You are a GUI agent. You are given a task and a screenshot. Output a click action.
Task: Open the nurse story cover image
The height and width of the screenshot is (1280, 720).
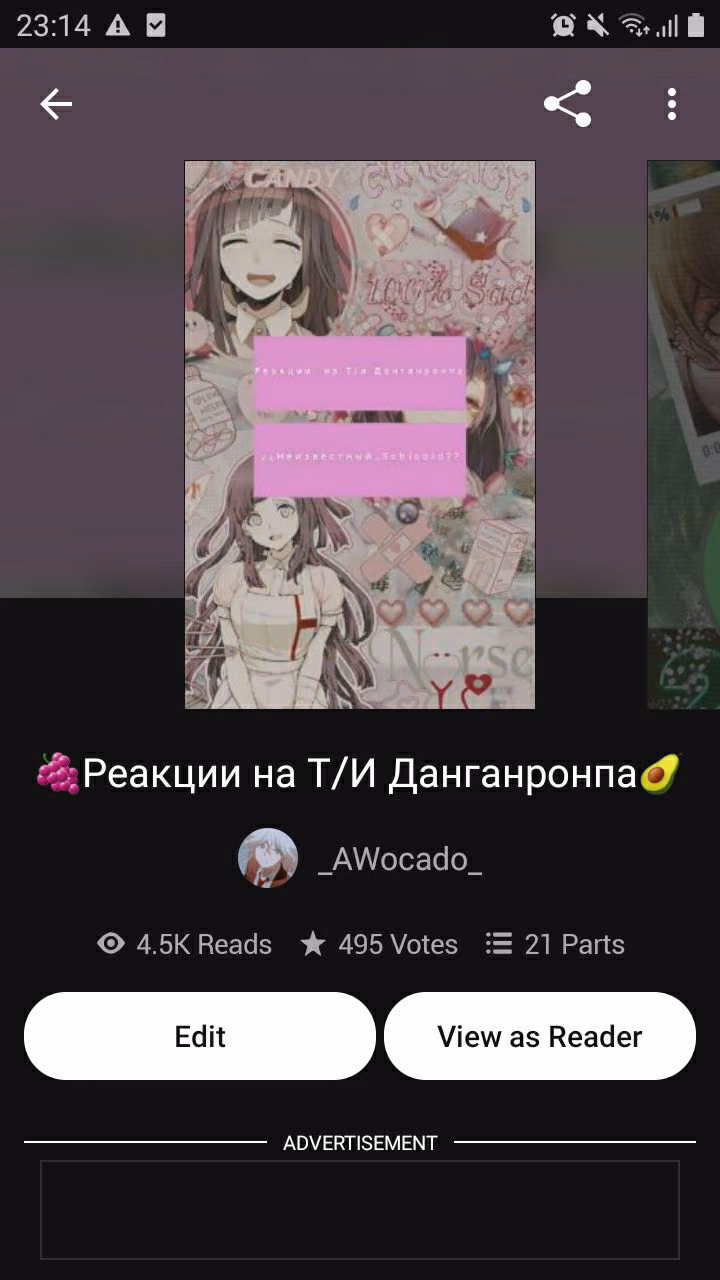pos(360,435)
